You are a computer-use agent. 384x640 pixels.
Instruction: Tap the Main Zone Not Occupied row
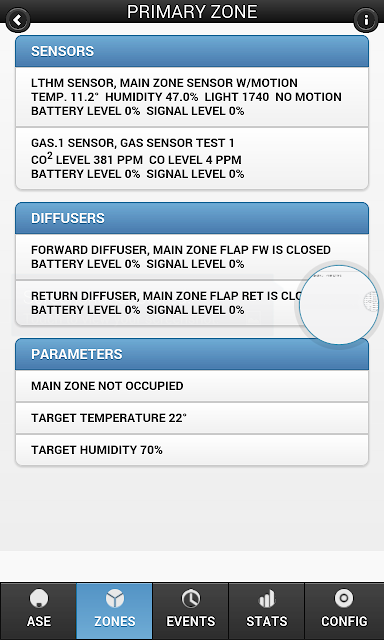tap(192, 386)
